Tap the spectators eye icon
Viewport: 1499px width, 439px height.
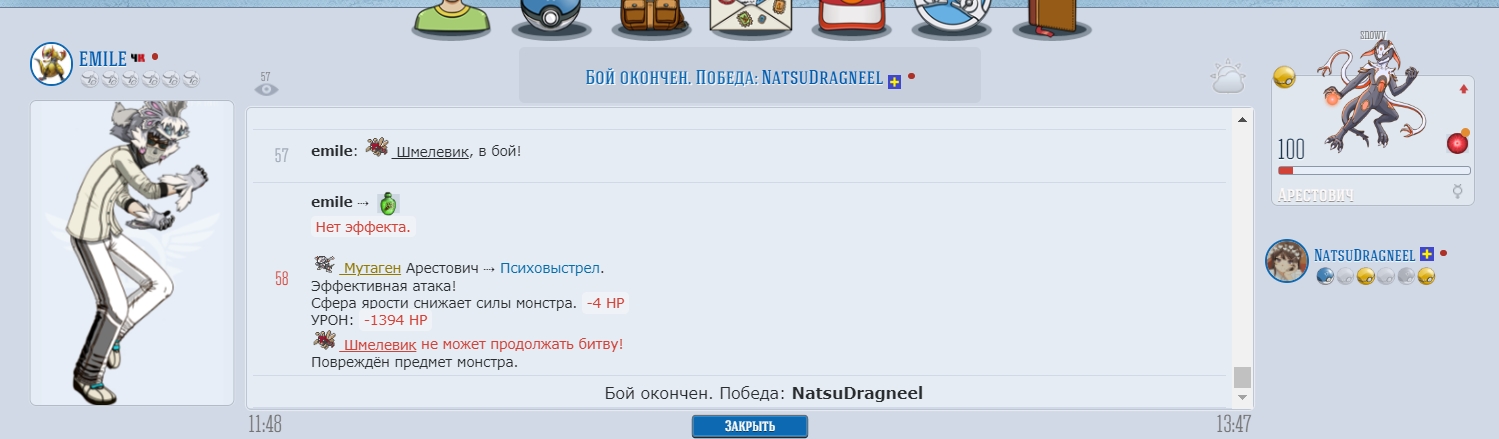(266, 88)
